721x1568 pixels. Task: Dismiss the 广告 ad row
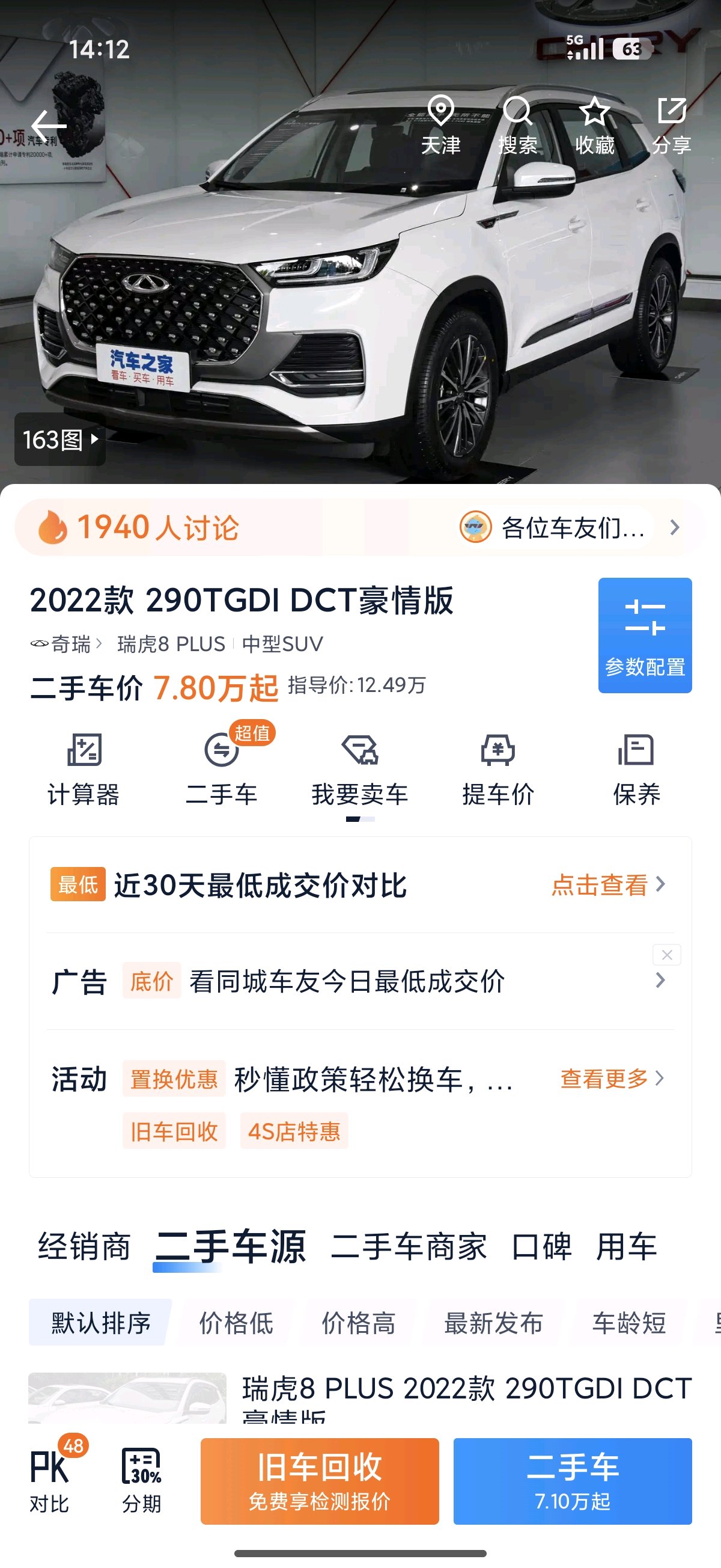(667, 954)
